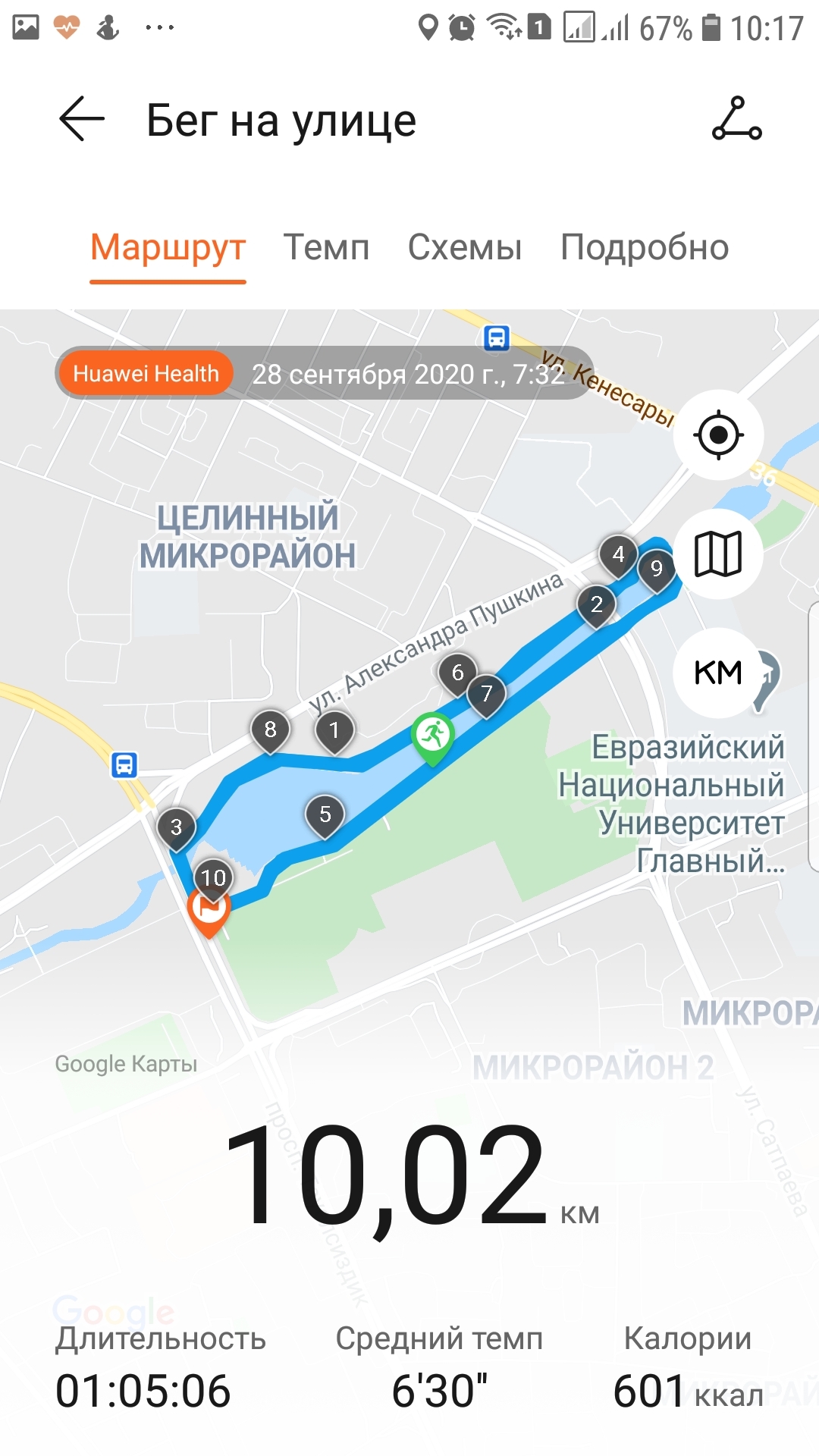Switch to the Темп tab
This screenshot has width=819, height=1456.
click(x=326, y=248)
